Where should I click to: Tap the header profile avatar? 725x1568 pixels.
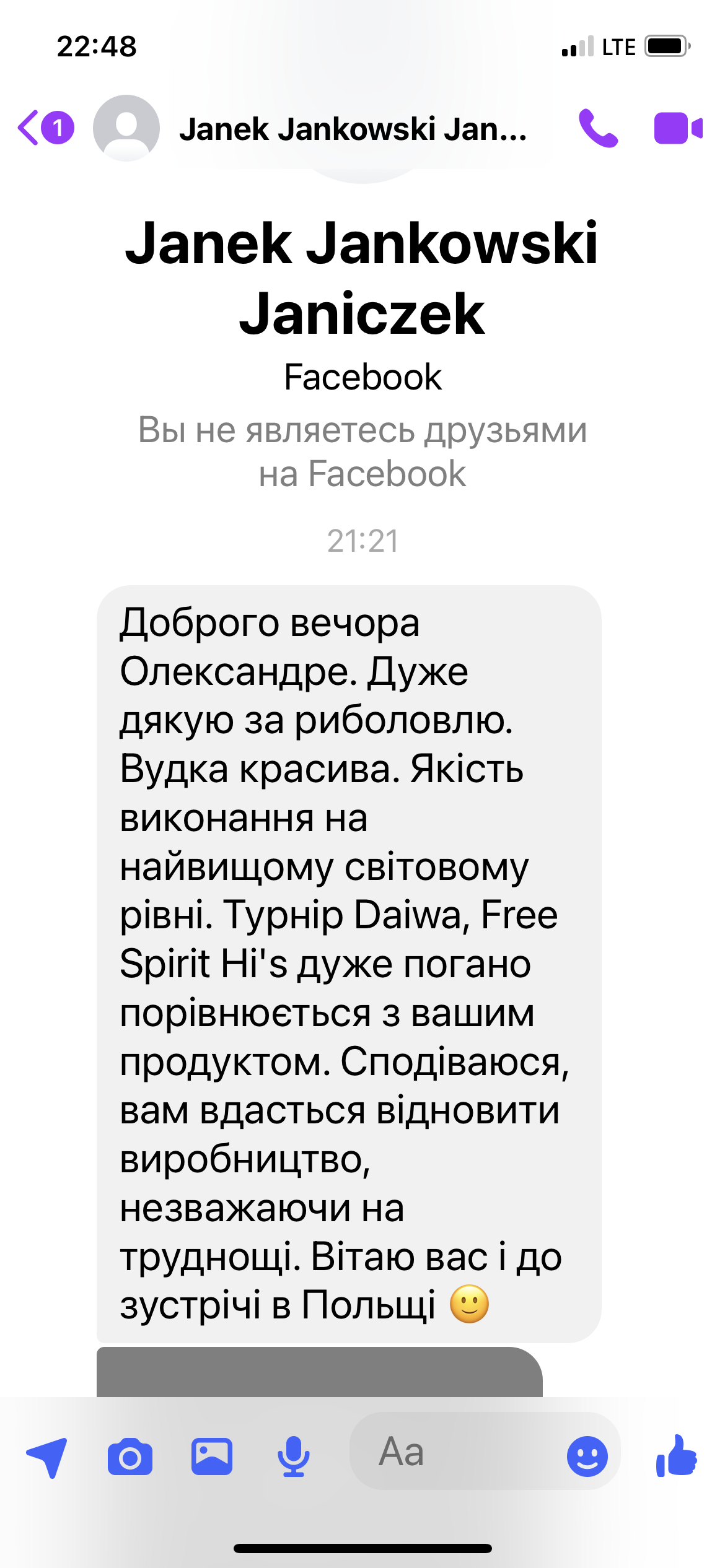[126, 128]
